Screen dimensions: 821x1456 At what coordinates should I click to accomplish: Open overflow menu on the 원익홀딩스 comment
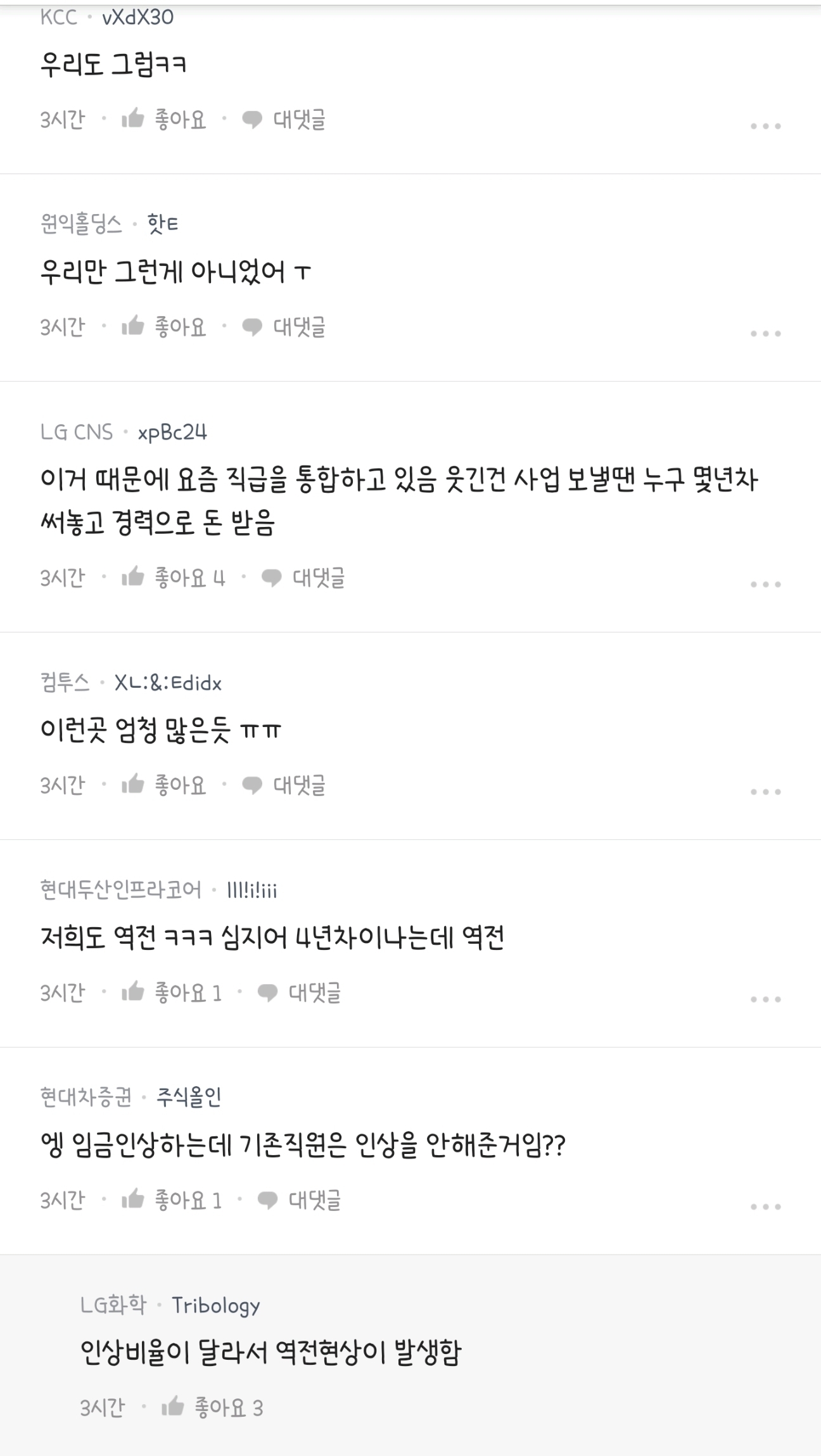click(765, 333)
